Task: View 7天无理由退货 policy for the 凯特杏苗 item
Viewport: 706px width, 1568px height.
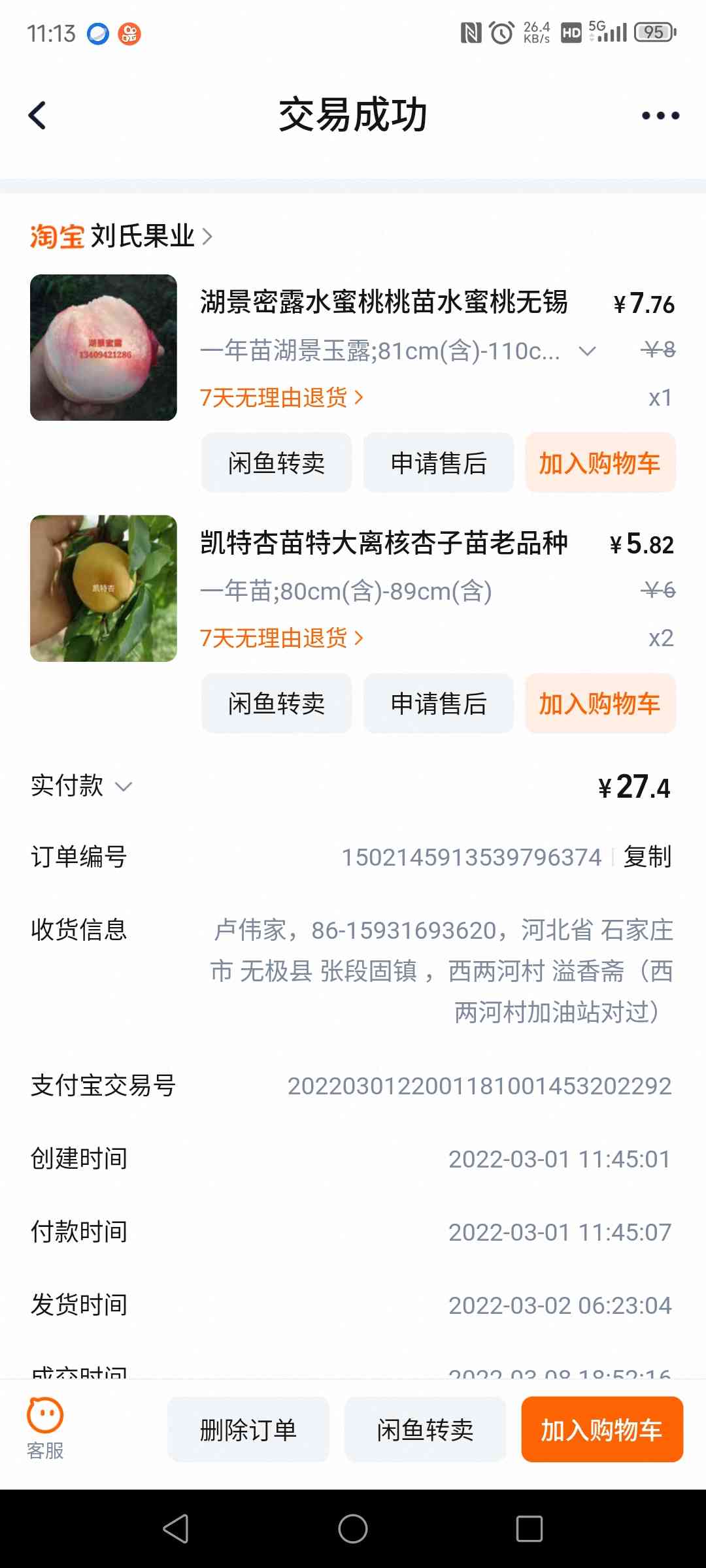Action: 281,638
